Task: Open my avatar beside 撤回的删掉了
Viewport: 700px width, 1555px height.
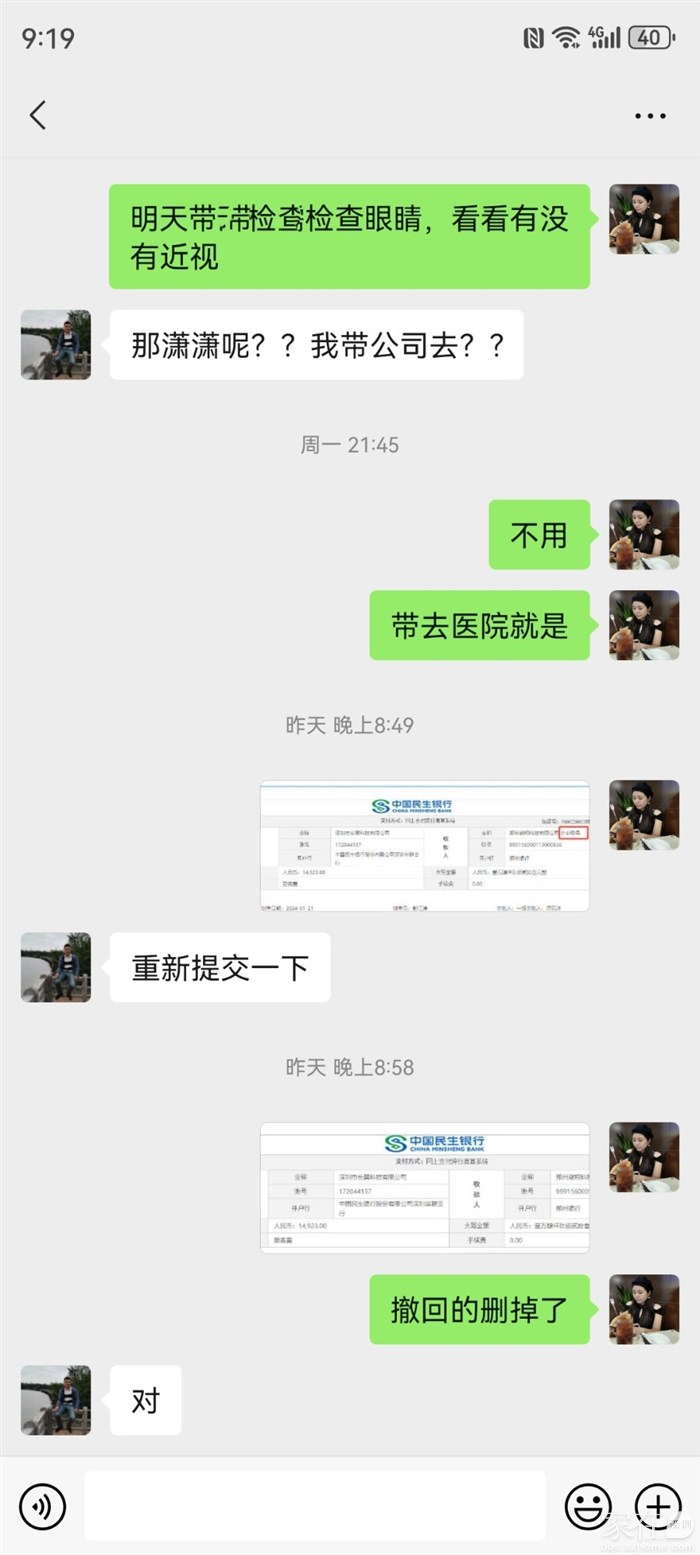Action: click(x=644, y=1309)
